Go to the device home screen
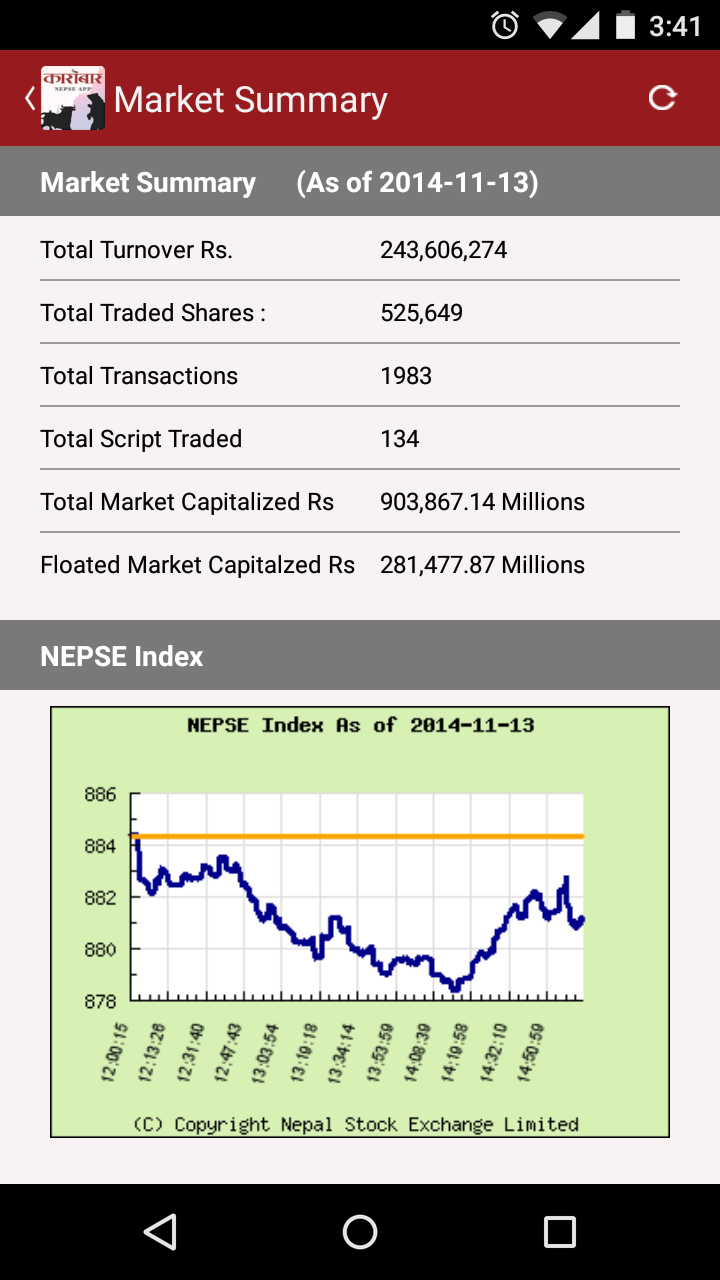Viewport: 720px width, 1280px height. 360,1232
